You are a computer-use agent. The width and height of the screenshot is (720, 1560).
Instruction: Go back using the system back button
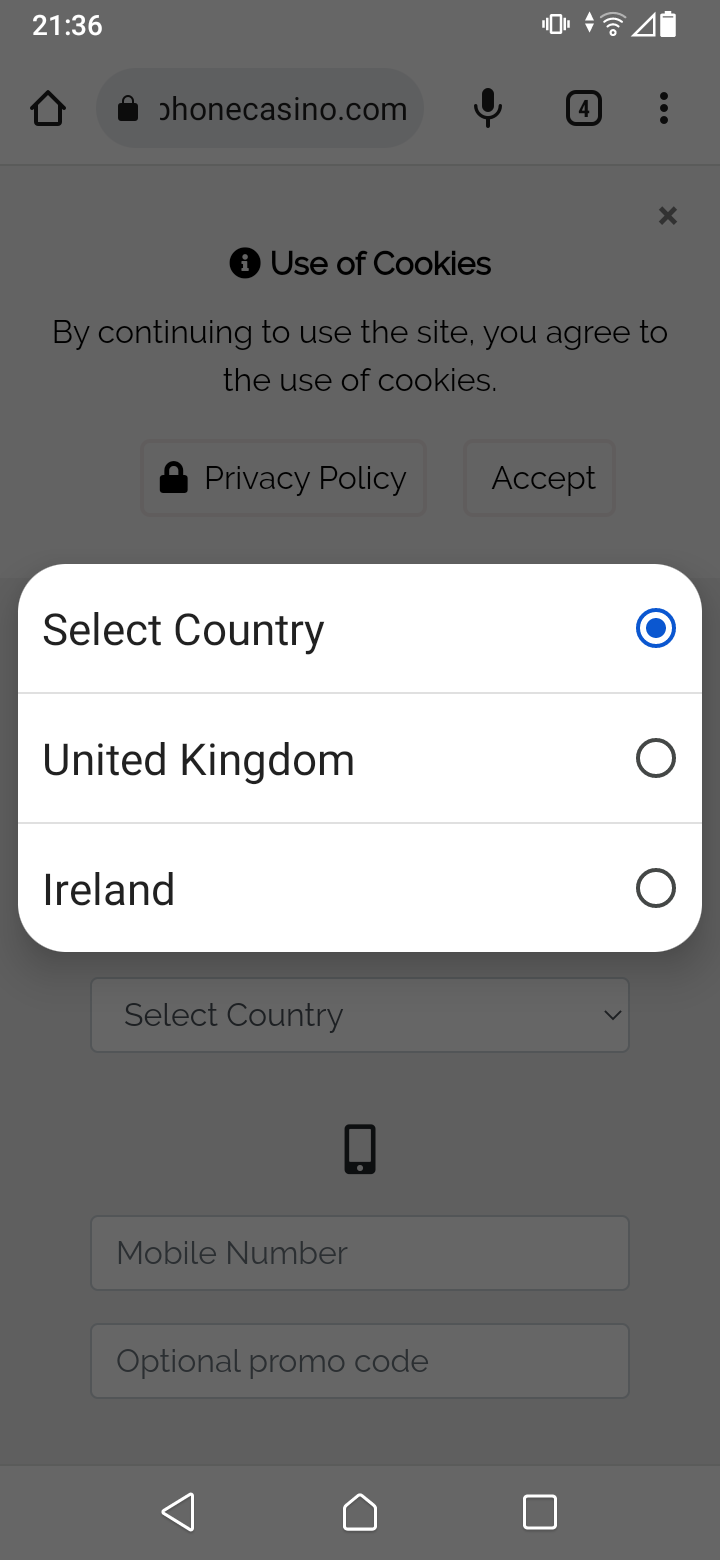(179, 1512)
